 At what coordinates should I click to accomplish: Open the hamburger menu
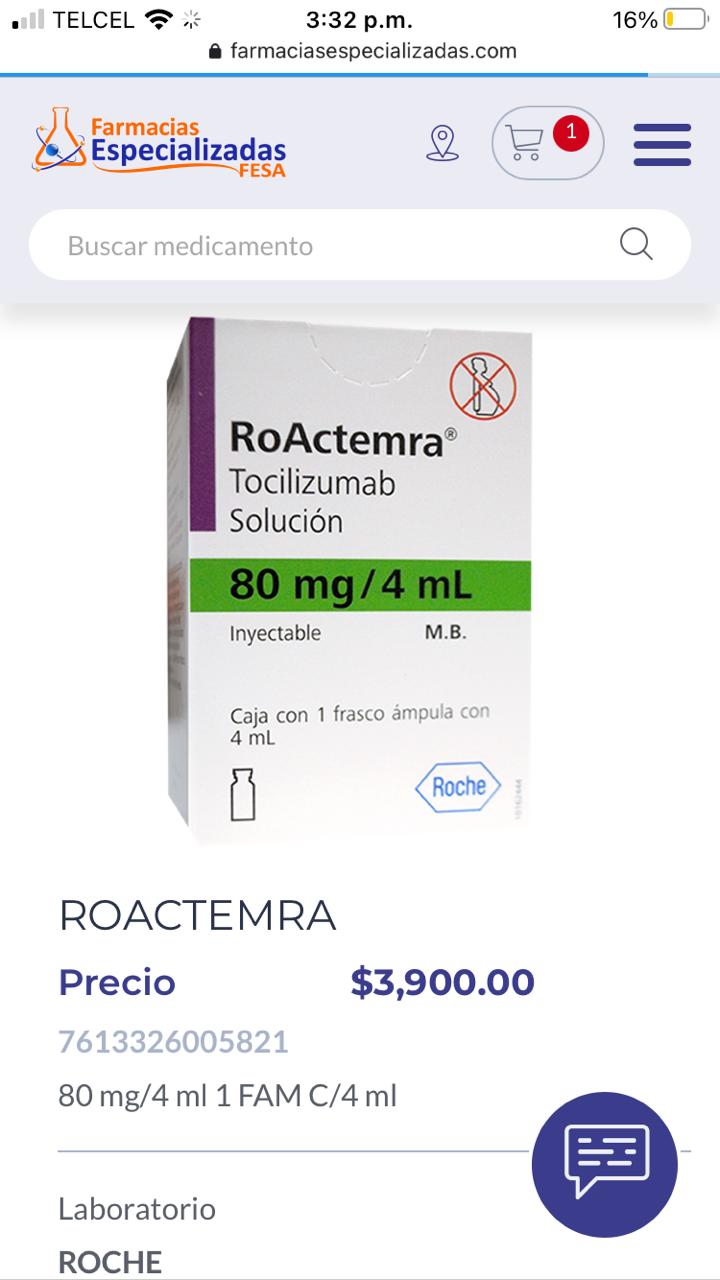[x=662, y=144]
